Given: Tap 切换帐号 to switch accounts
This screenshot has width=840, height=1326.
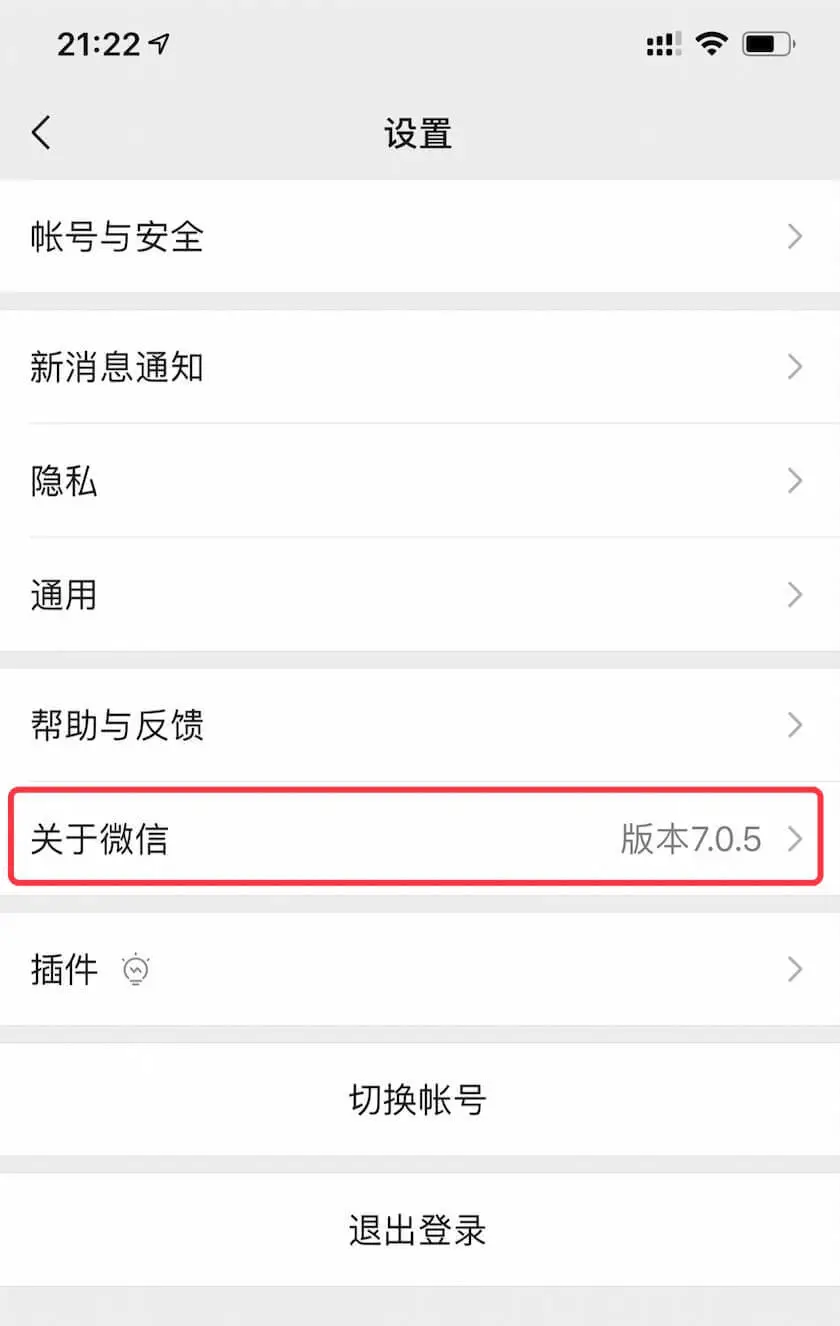Looking at the screenshot, I should click(419, 1099).
